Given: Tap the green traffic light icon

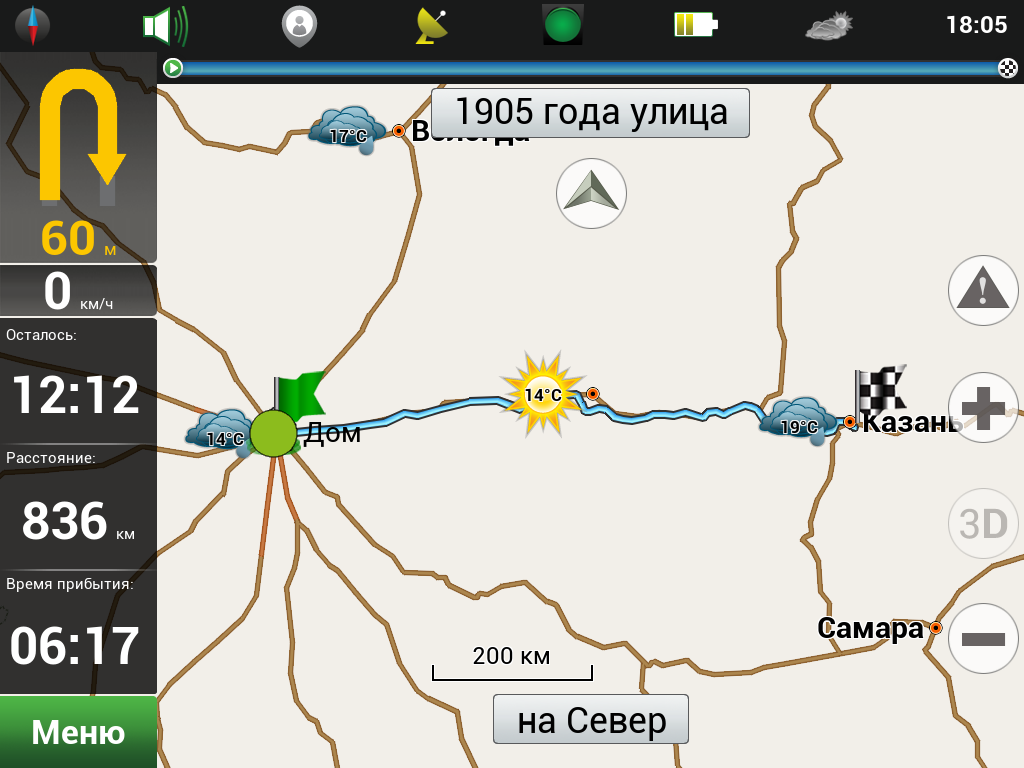Looking at the screenshot, I should (x=563, y=25).
